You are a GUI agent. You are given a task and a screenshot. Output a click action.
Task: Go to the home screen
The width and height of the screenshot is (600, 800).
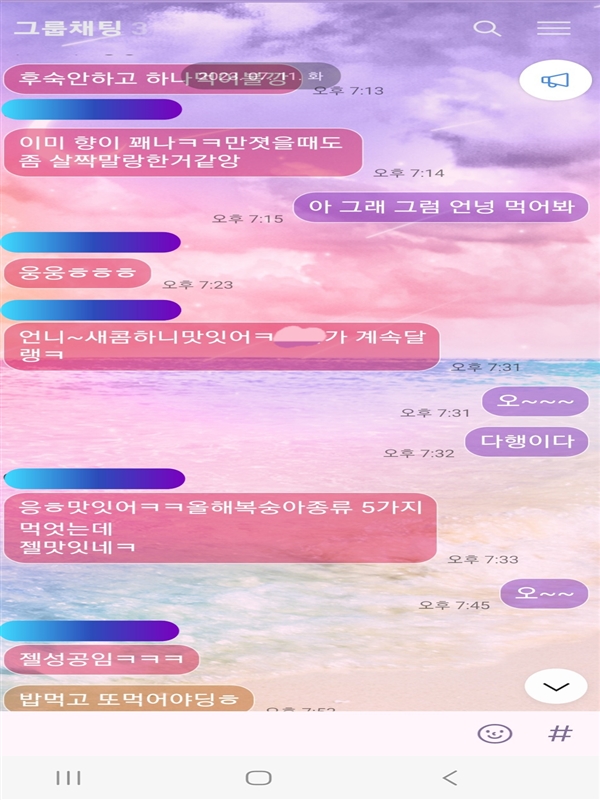point(259,777)
